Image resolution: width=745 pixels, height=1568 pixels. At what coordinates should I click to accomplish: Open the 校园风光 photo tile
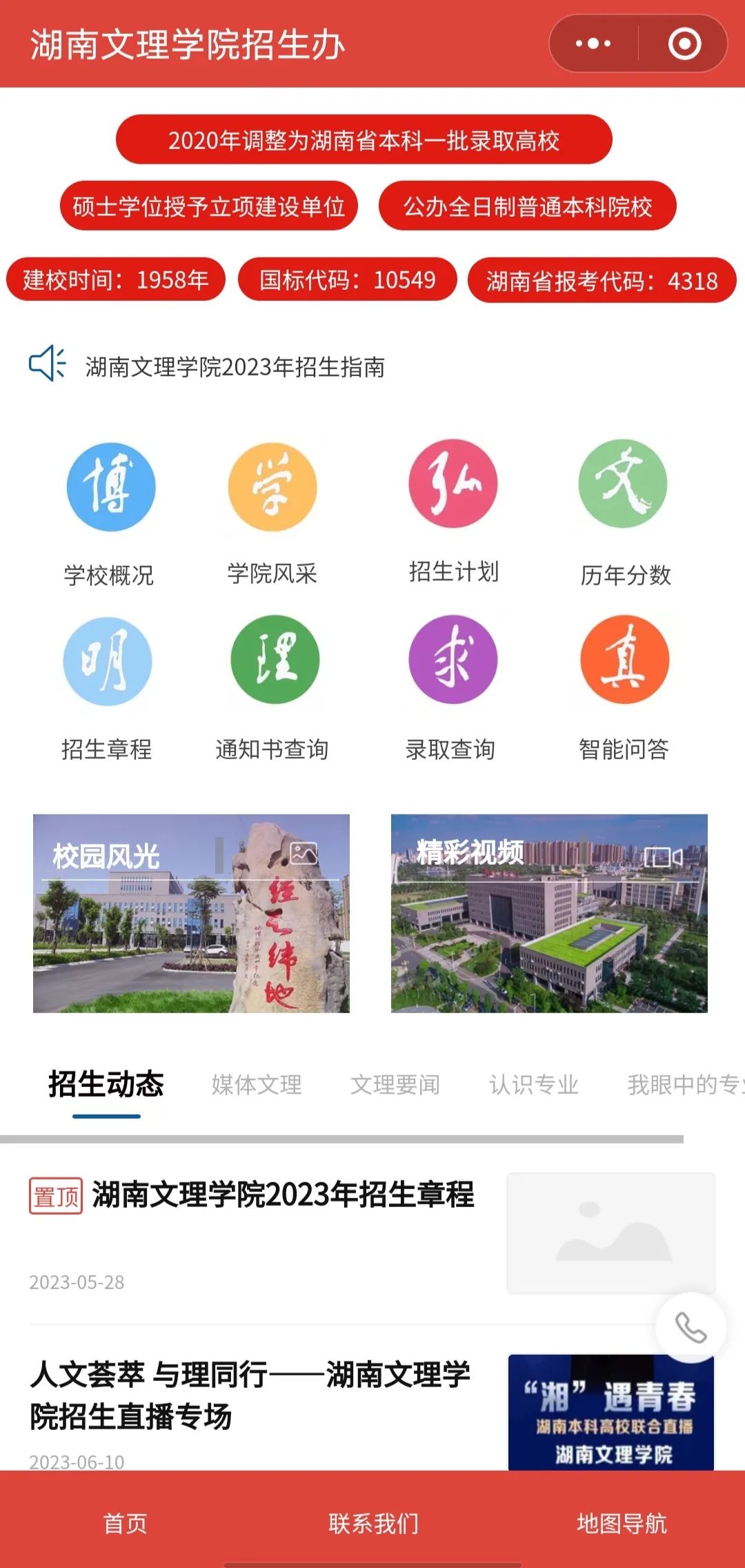pyautogui.click(x=191, y=913)
